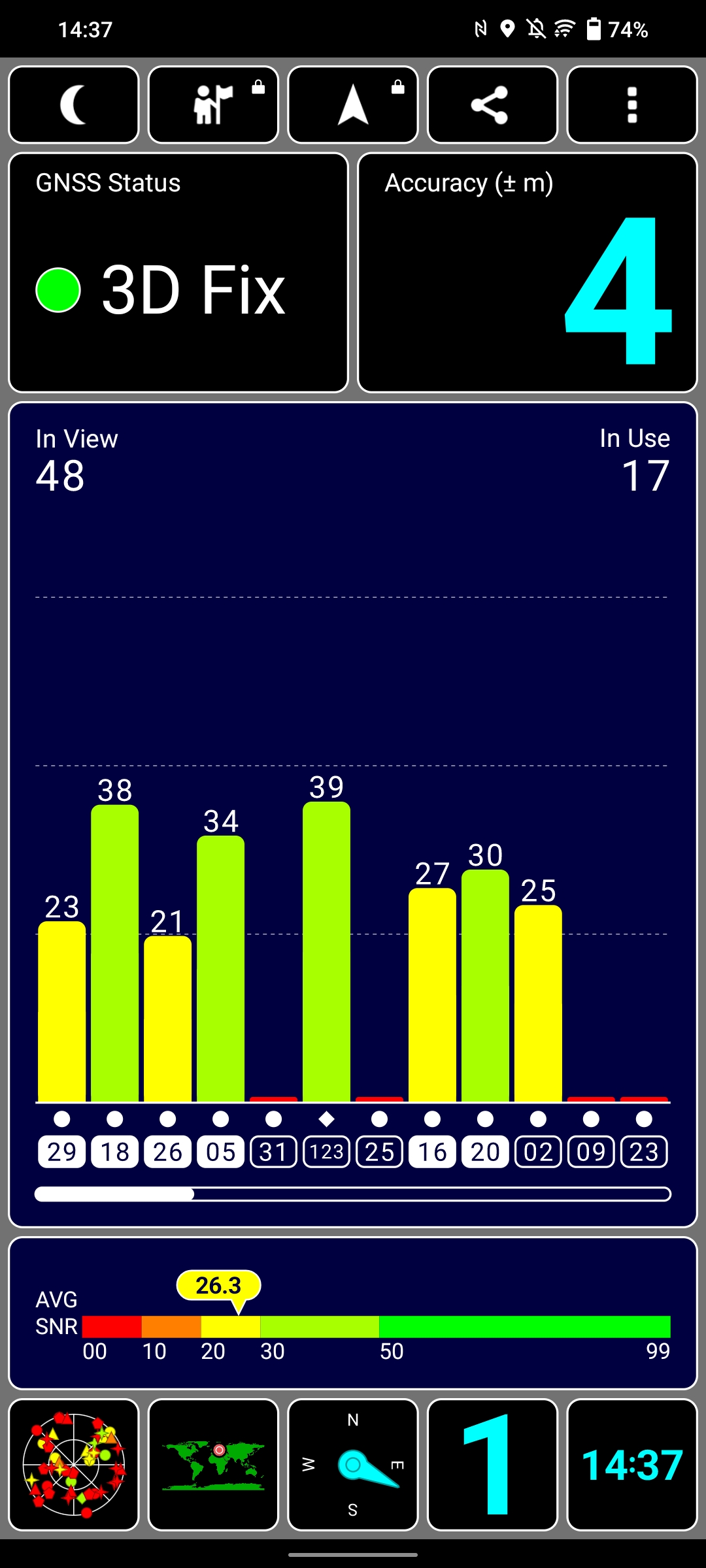The image size is (706, 1568).
Task: Open the Accuracy (± m) panel
Action: tap(528, 272)
